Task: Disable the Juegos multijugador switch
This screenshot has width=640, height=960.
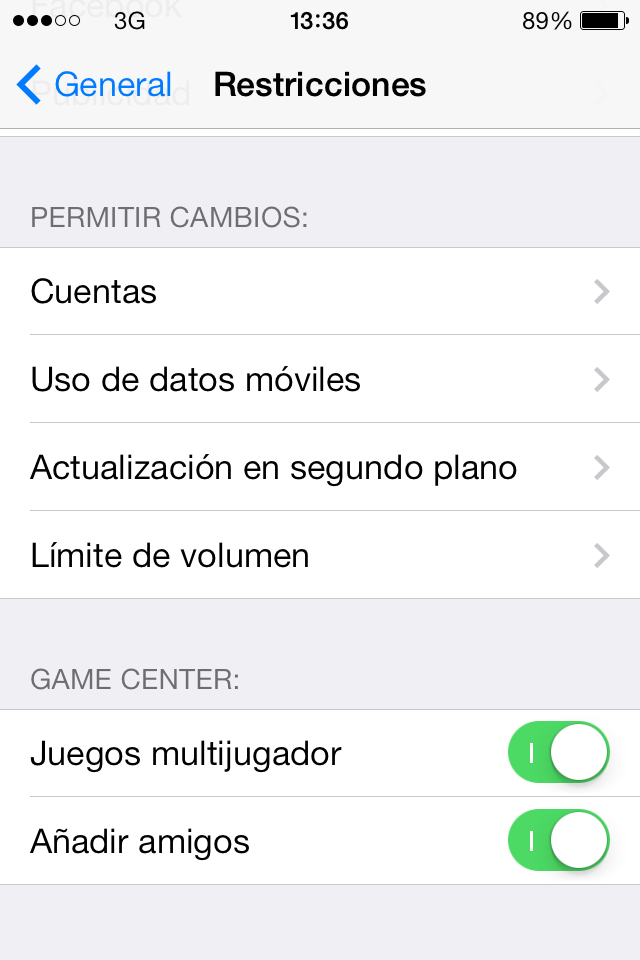Action: (x=558, y=753)
